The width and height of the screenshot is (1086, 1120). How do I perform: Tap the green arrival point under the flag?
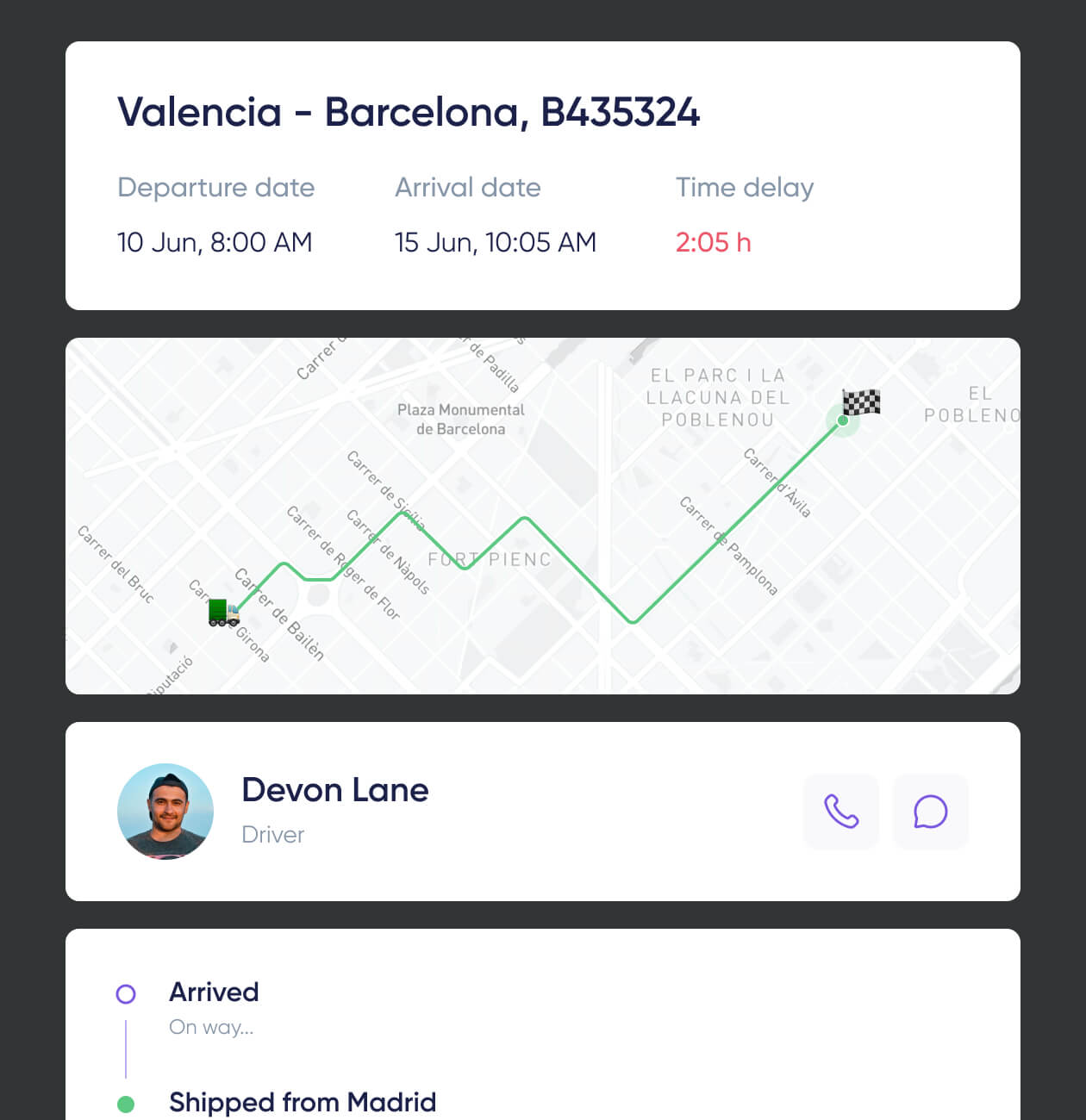pos(840,421)
